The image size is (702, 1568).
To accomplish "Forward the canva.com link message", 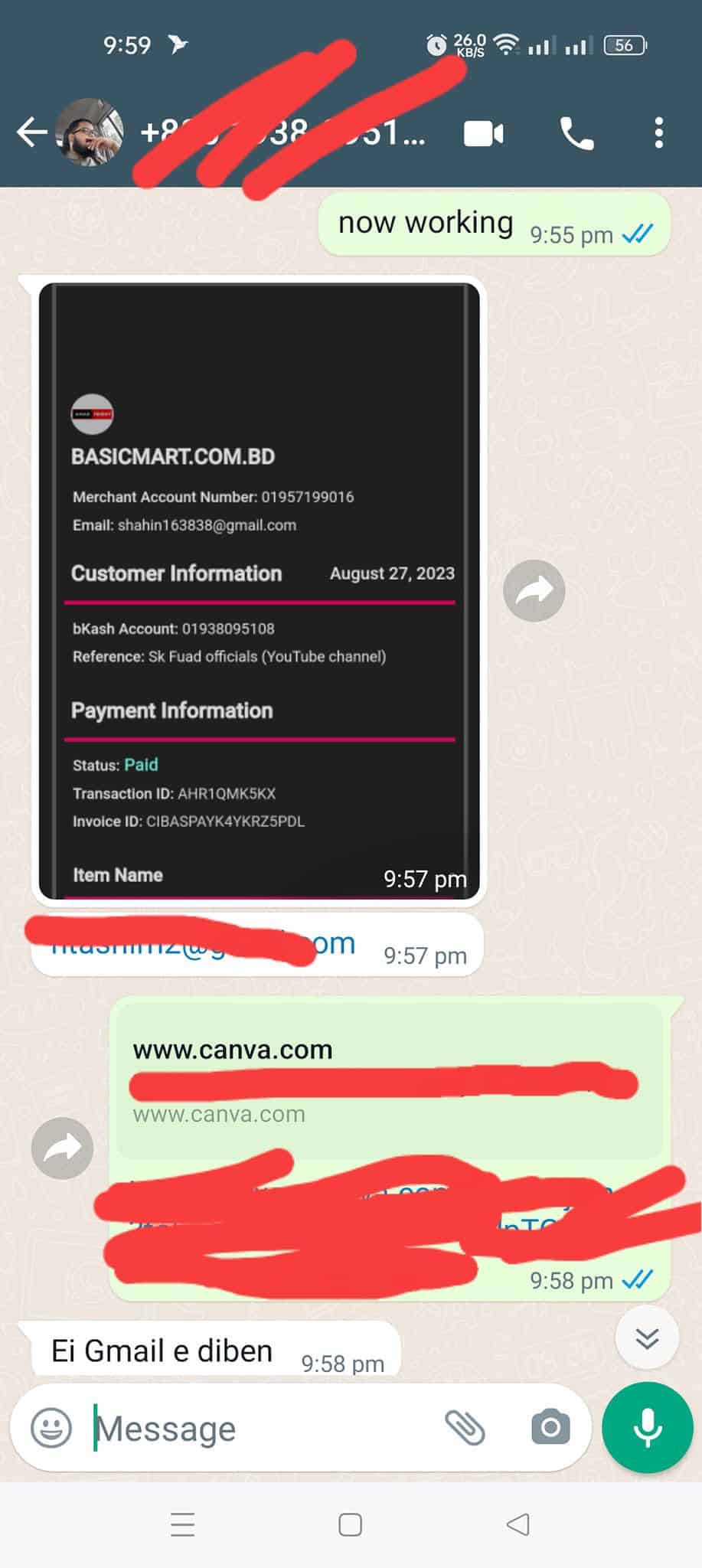I will [x=63, y=1148].
